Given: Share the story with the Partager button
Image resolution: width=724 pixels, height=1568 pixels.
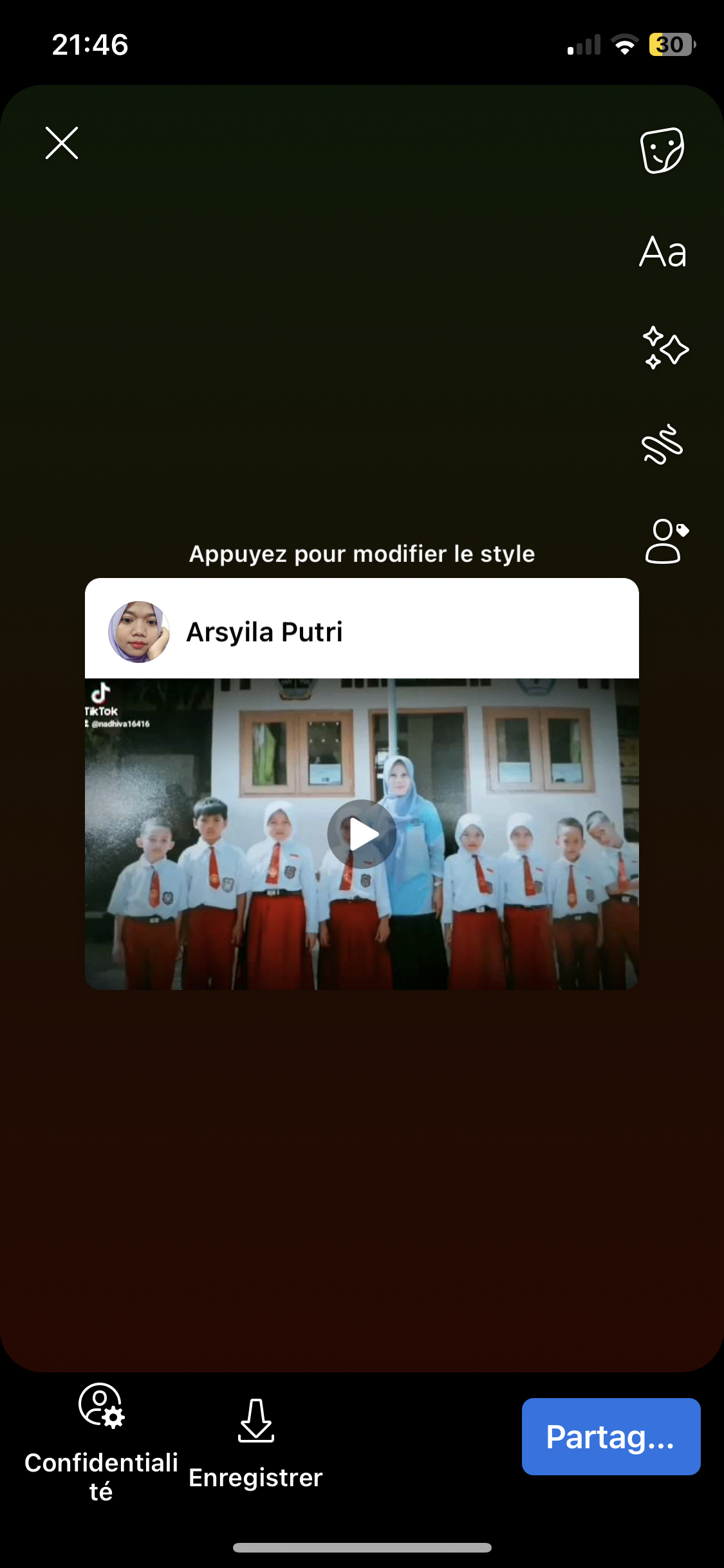Looking at the screenshot, I should coord(611,1437).
